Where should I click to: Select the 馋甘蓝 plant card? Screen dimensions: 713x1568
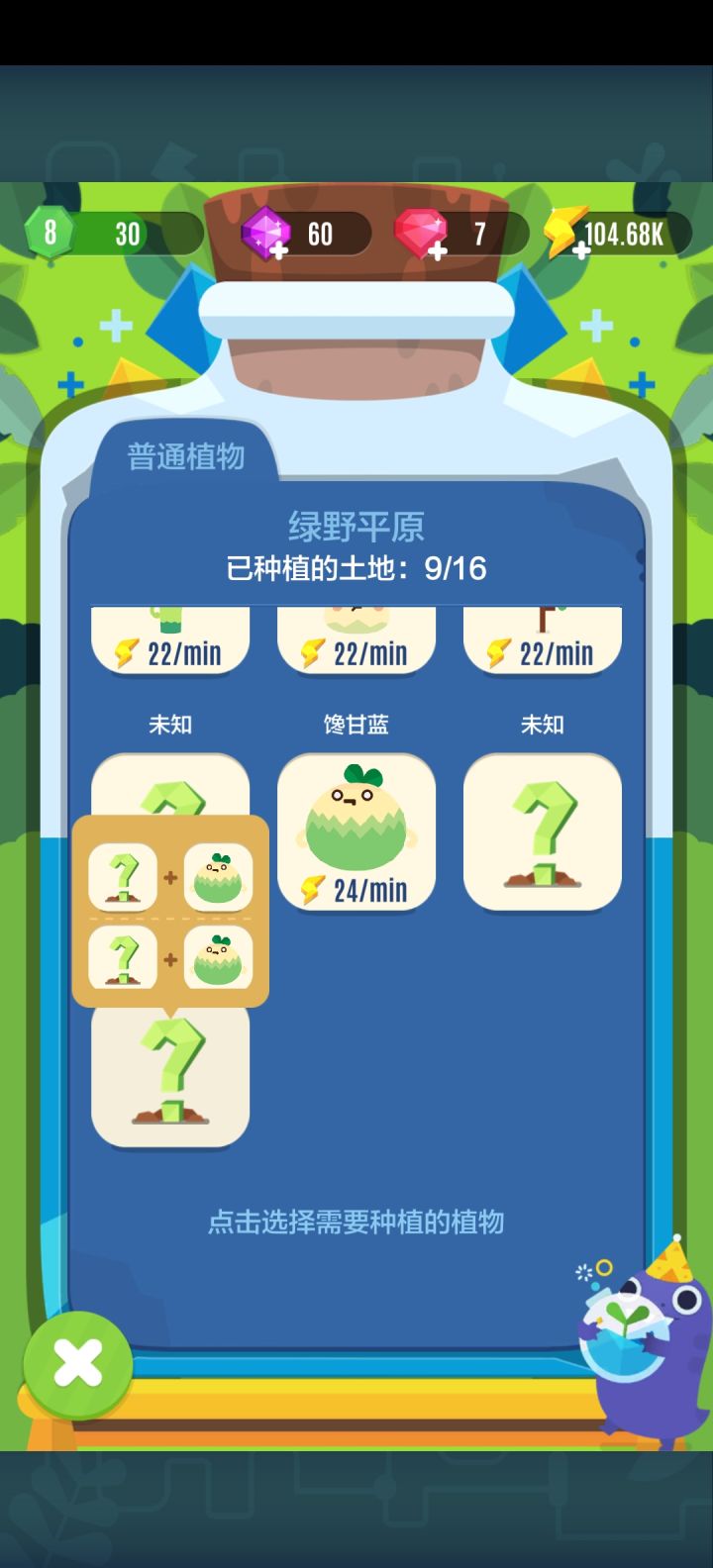356,832
